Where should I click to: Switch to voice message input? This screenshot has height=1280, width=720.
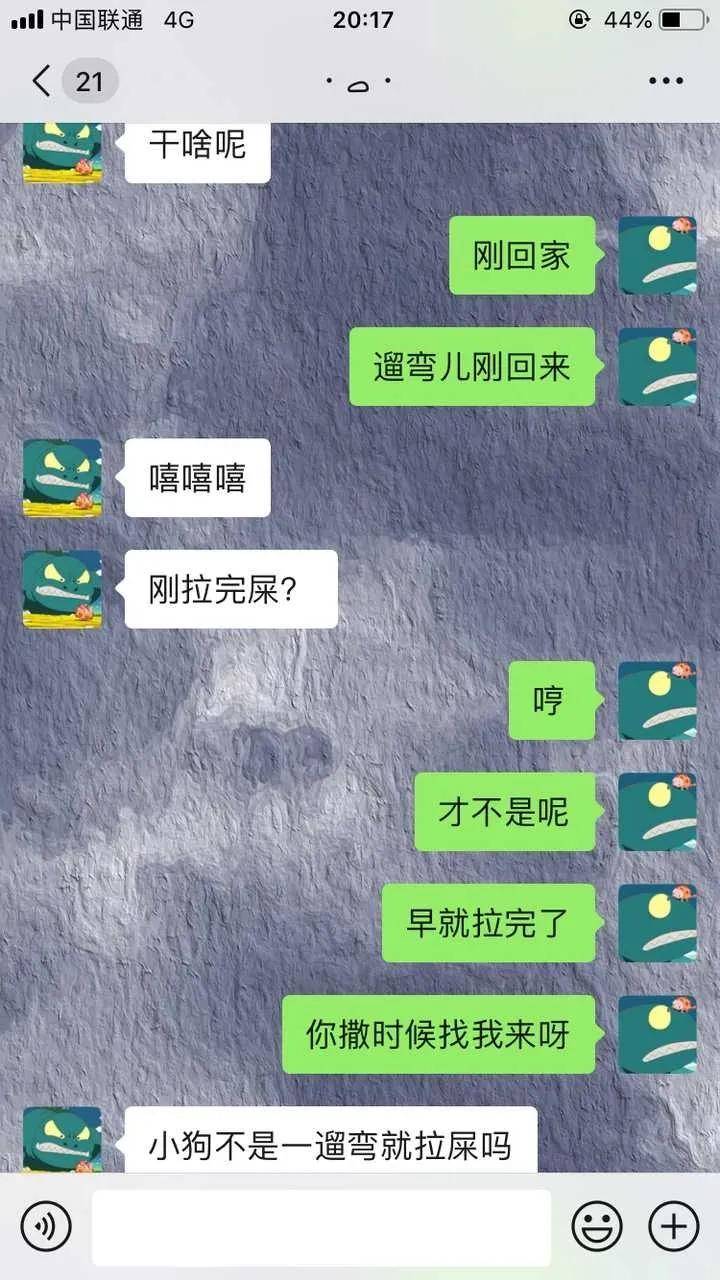click(x=46, y=1226)
